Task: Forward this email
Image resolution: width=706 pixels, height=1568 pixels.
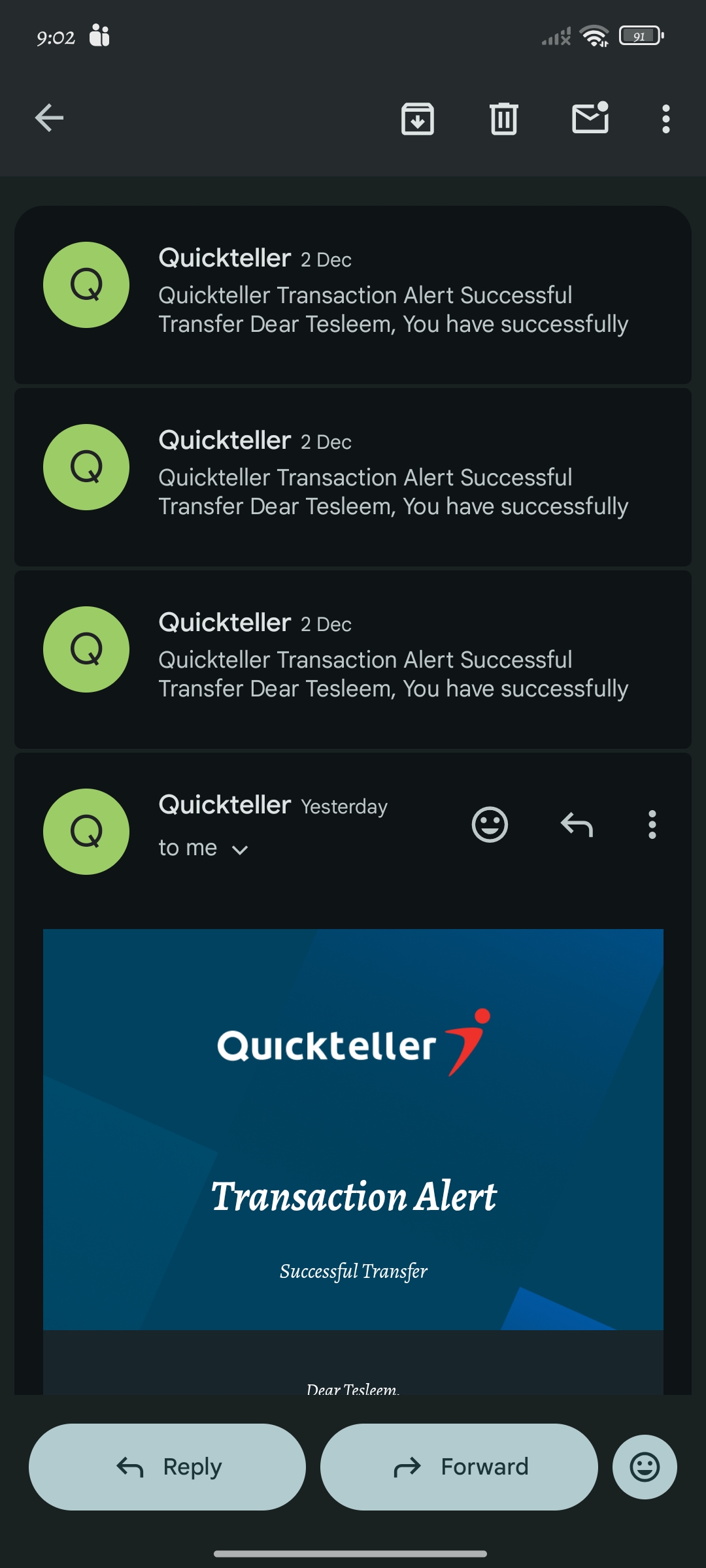Action: [459, 1467]
